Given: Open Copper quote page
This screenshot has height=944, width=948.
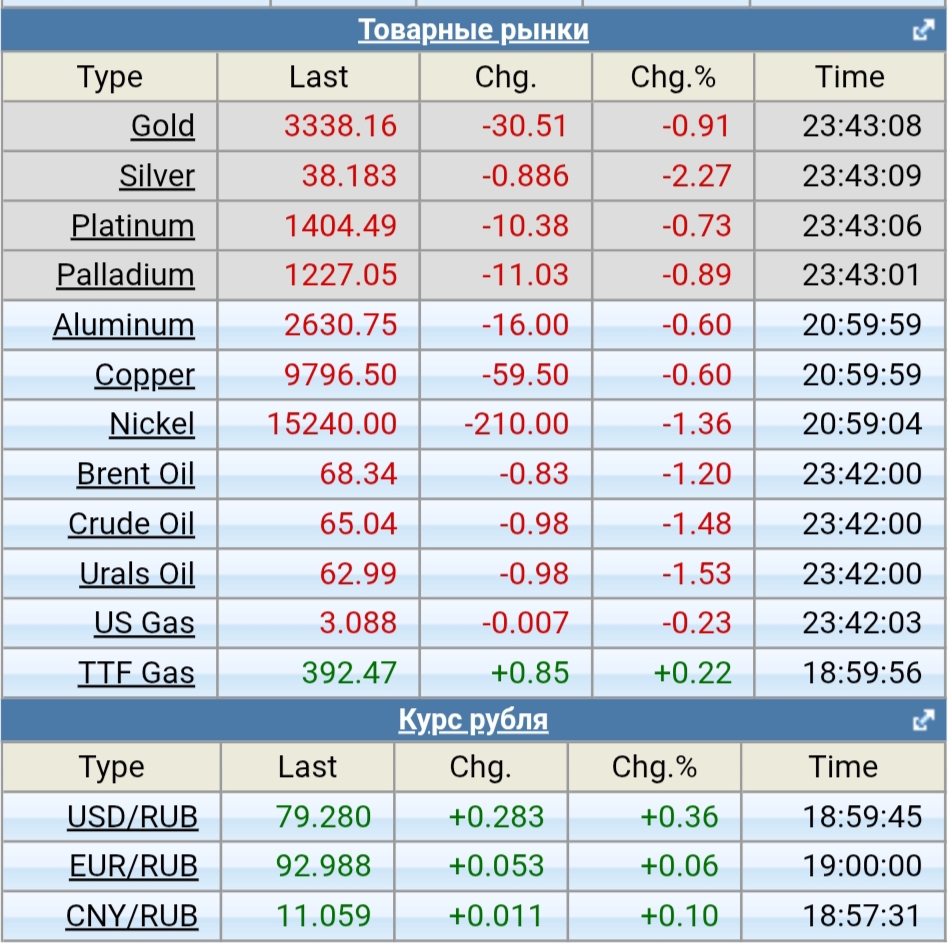Looking at the screenshot, I should pos(144,375).
